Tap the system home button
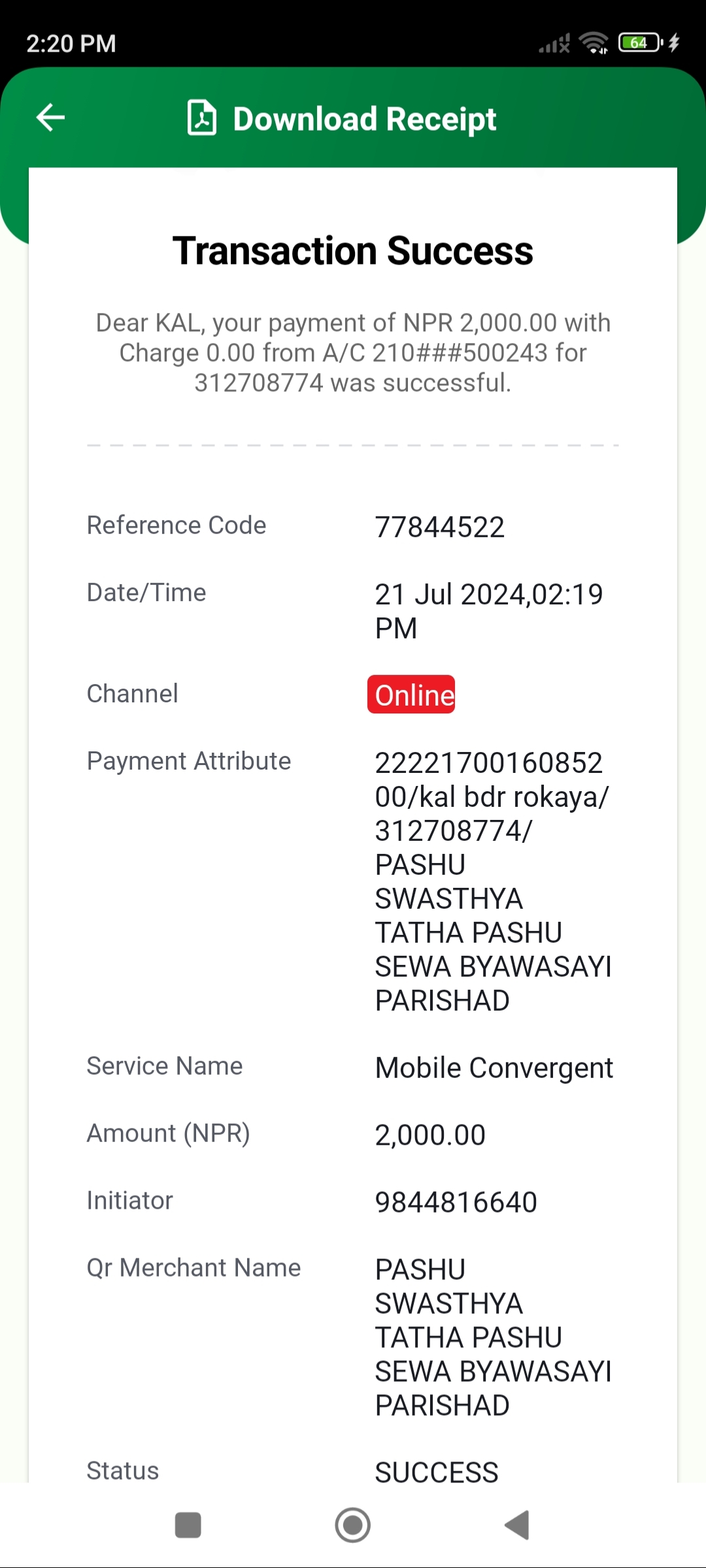 click(353, 1525)
